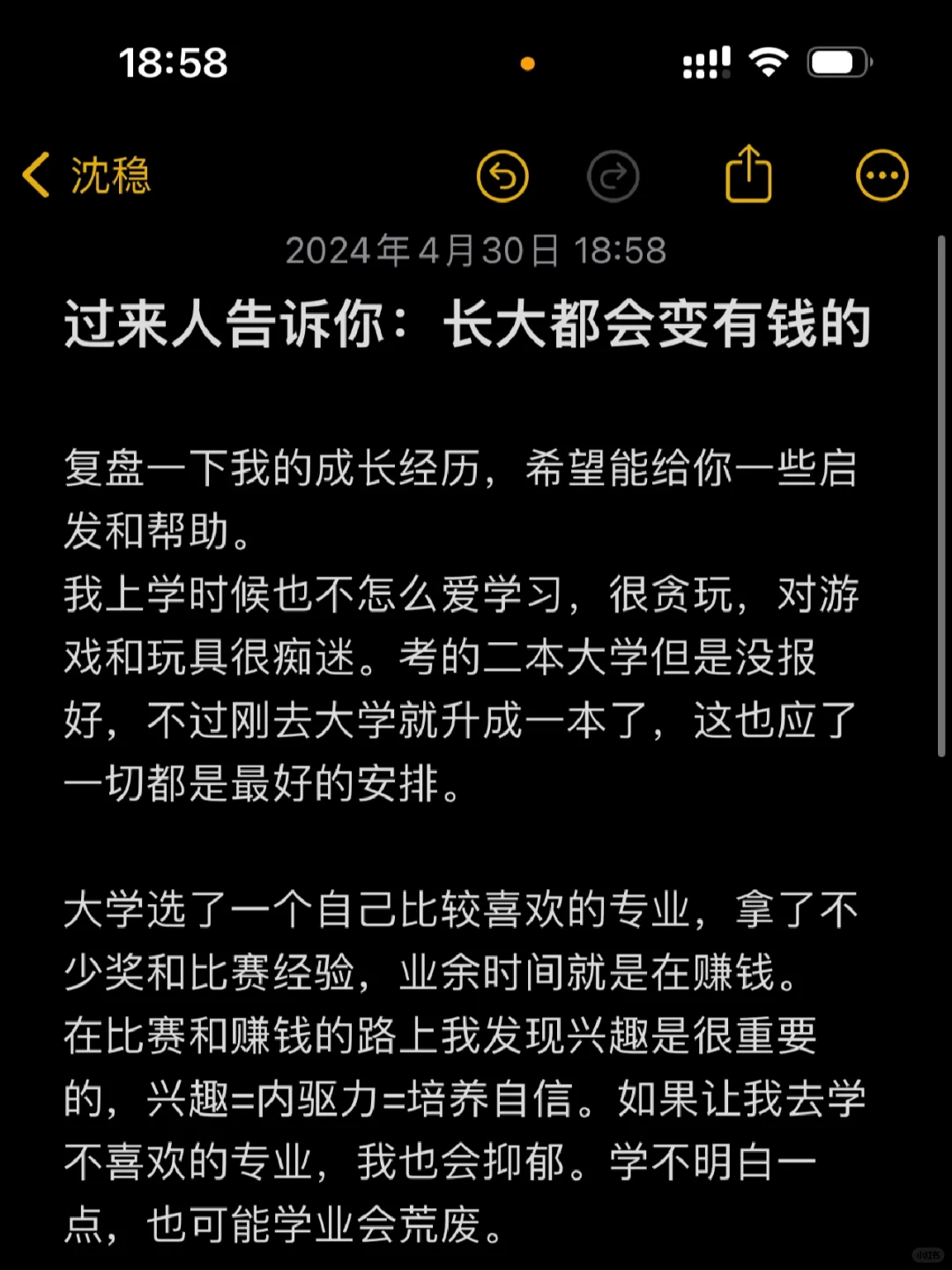Open the note actions menu via ellipsis
The image size is (952, 1270).
[882, 176]
